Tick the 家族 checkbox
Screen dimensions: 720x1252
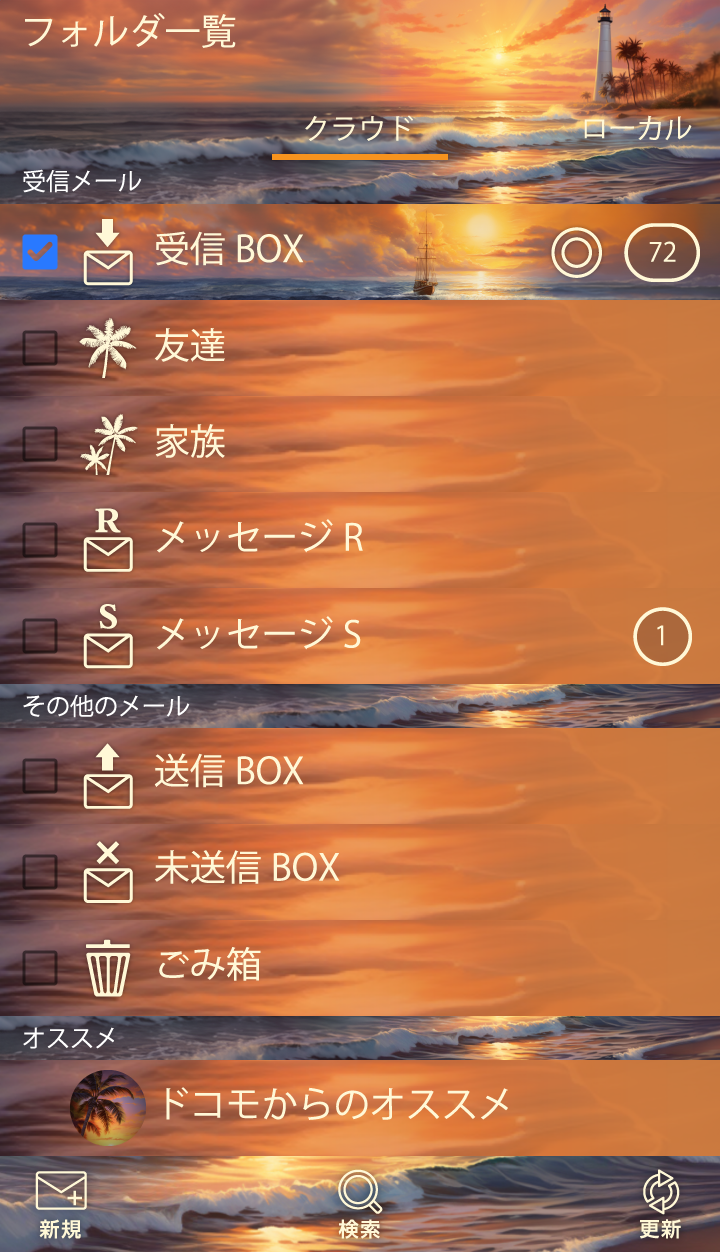40,444
